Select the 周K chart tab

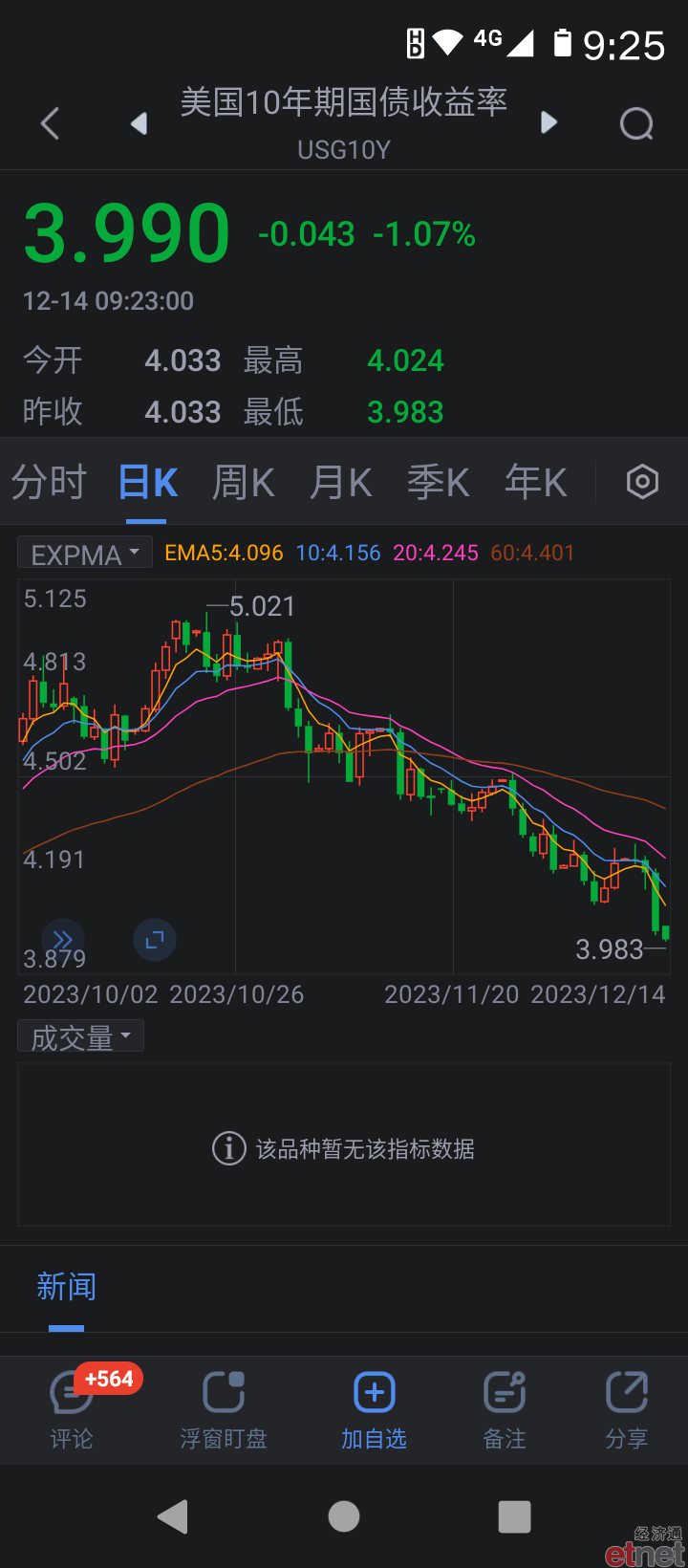pyautogui.click(x=244, y=483)
